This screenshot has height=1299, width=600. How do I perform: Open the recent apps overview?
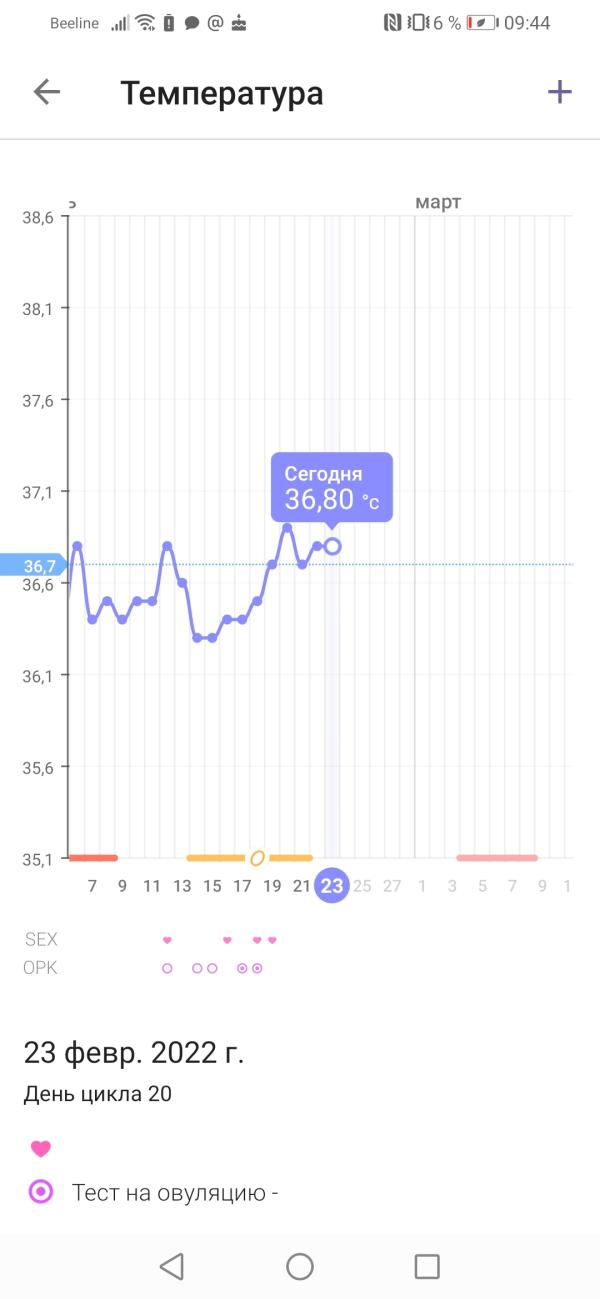coord(427,1266)
